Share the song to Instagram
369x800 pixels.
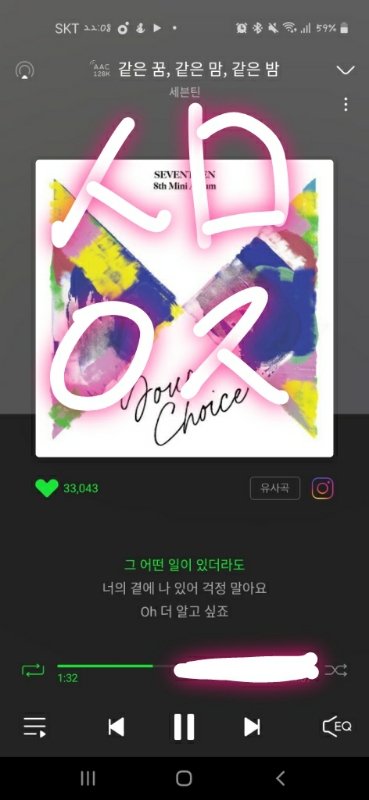(323, 488)
